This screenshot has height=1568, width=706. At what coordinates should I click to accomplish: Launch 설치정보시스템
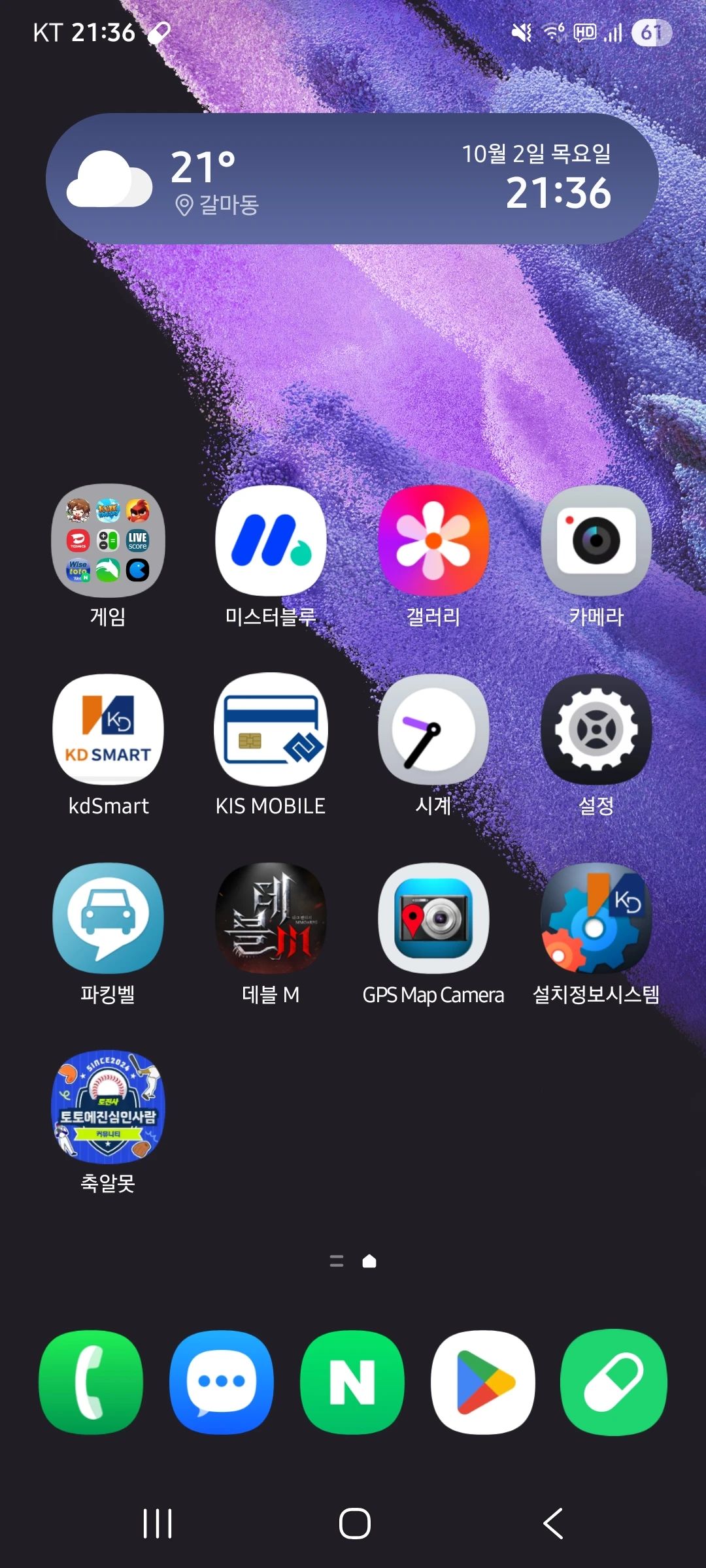point(596,919)
